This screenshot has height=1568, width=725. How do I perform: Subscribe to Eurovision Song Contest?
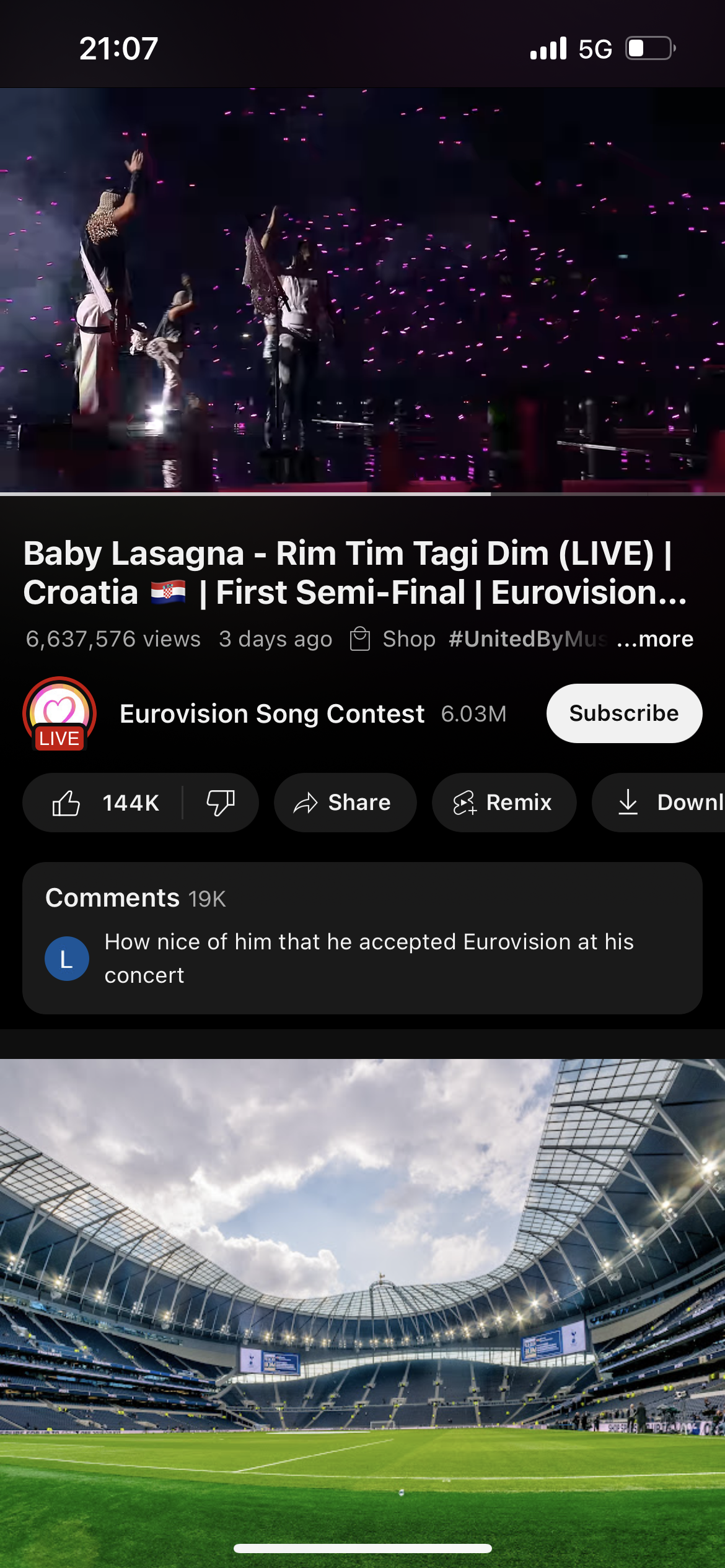pos(623,713)
